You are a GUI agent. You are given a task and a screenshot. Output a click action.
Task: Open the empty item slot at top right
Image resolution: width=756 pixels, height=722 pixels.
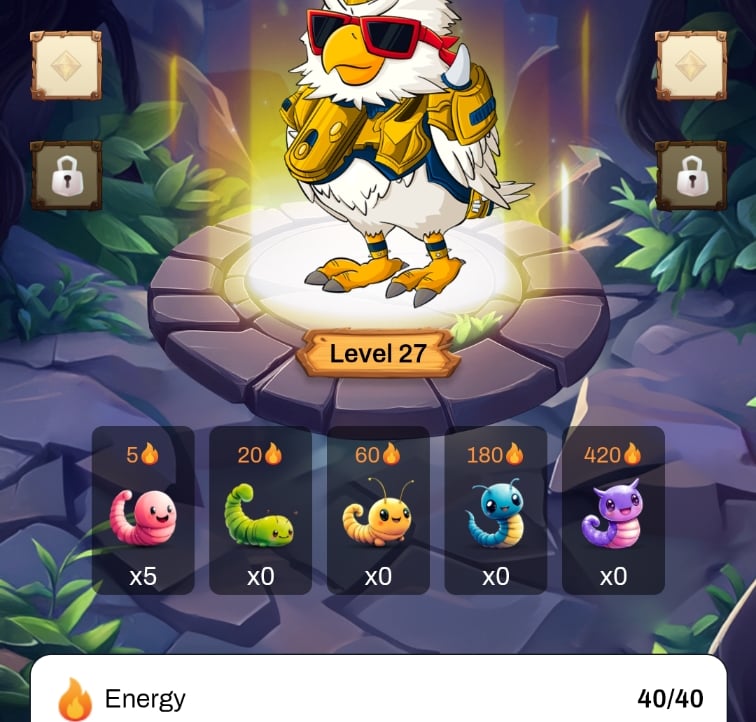pyautogui.click(x=691, y=66)
